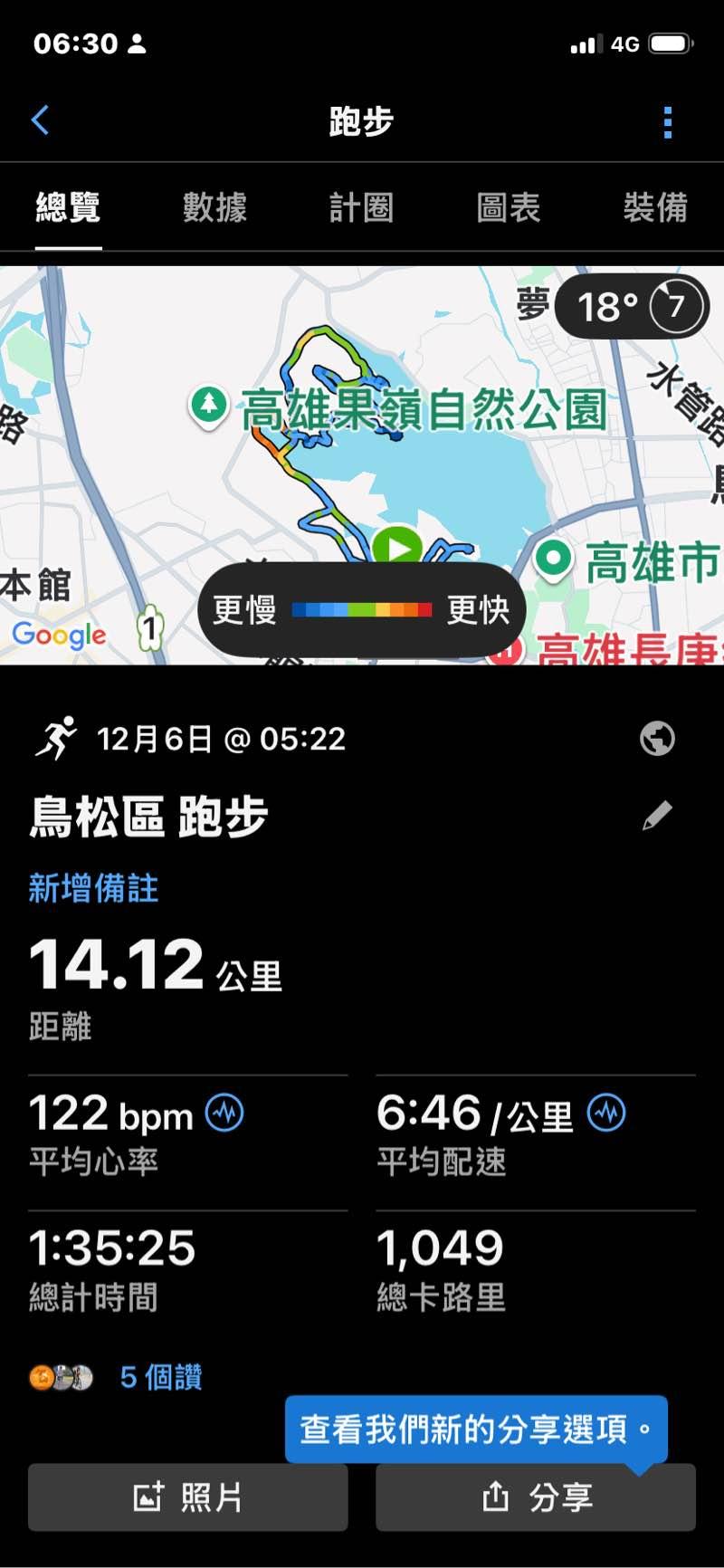Share this run with the 分享 button
The image size is (724, 1568).
pos(536,1497)
